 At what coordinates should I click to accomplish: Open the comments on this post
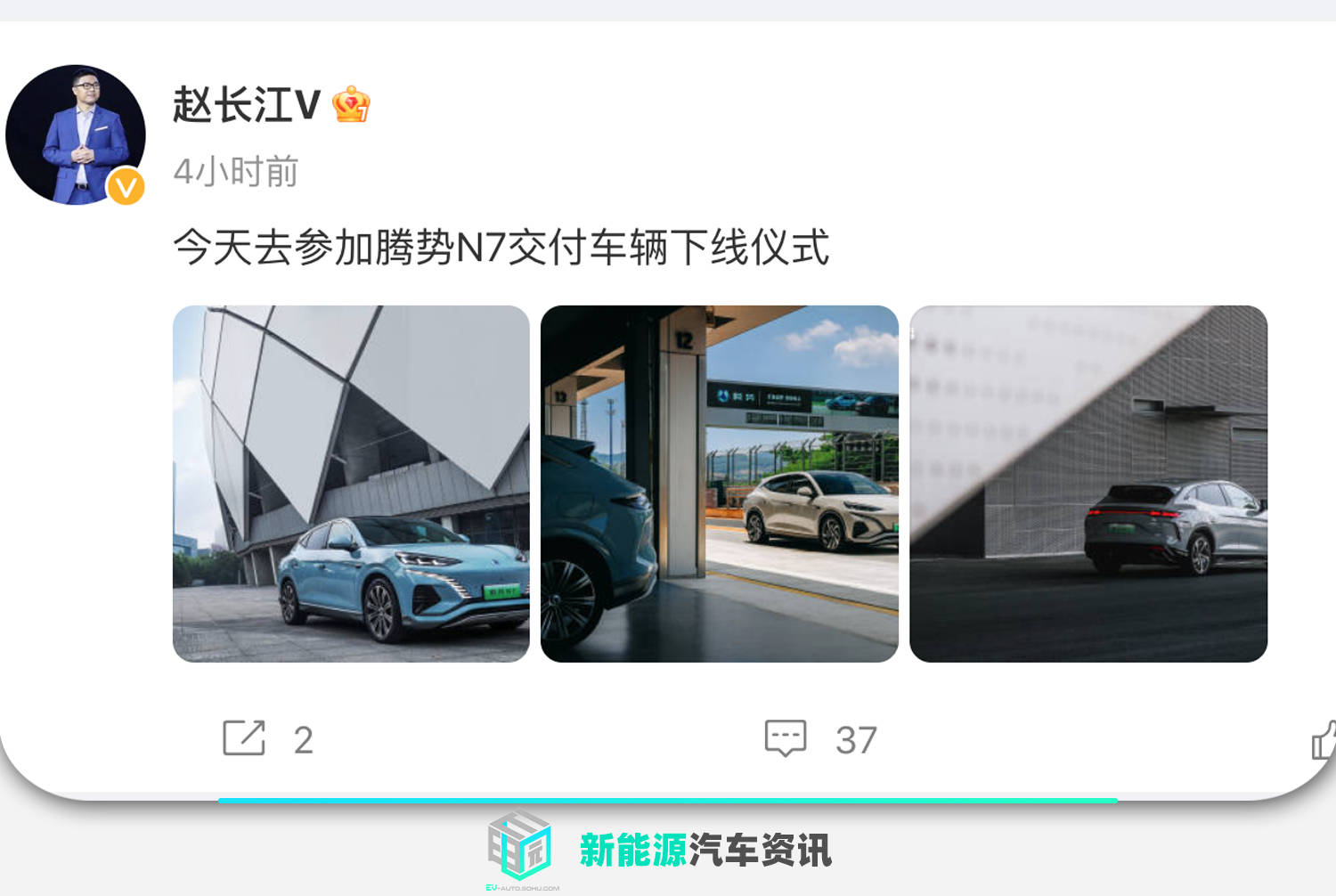[786, 738]
